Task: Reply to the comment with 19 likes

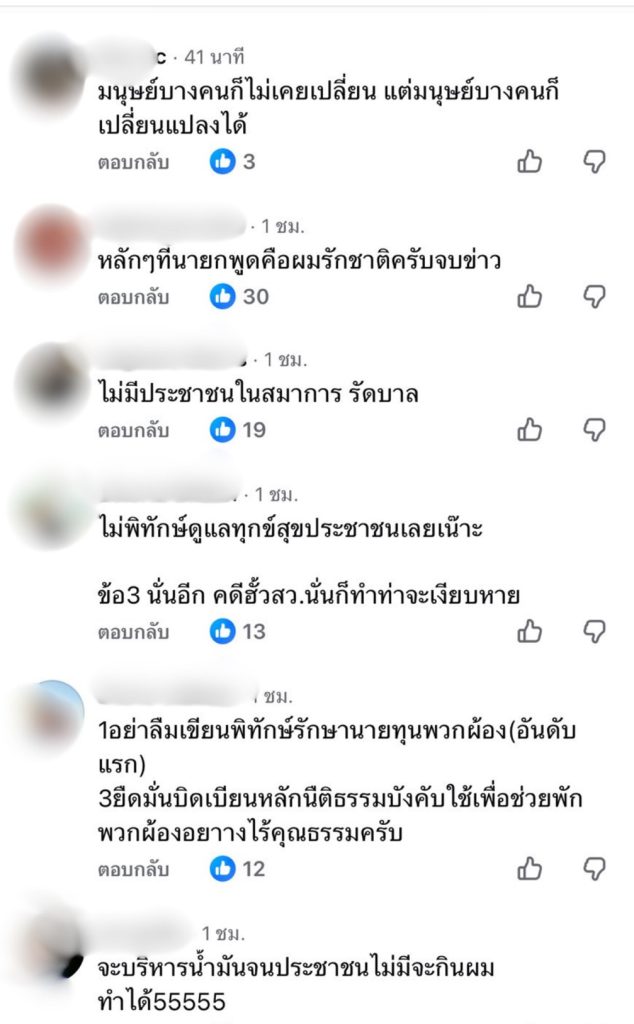Action: (x=133, y=430)
